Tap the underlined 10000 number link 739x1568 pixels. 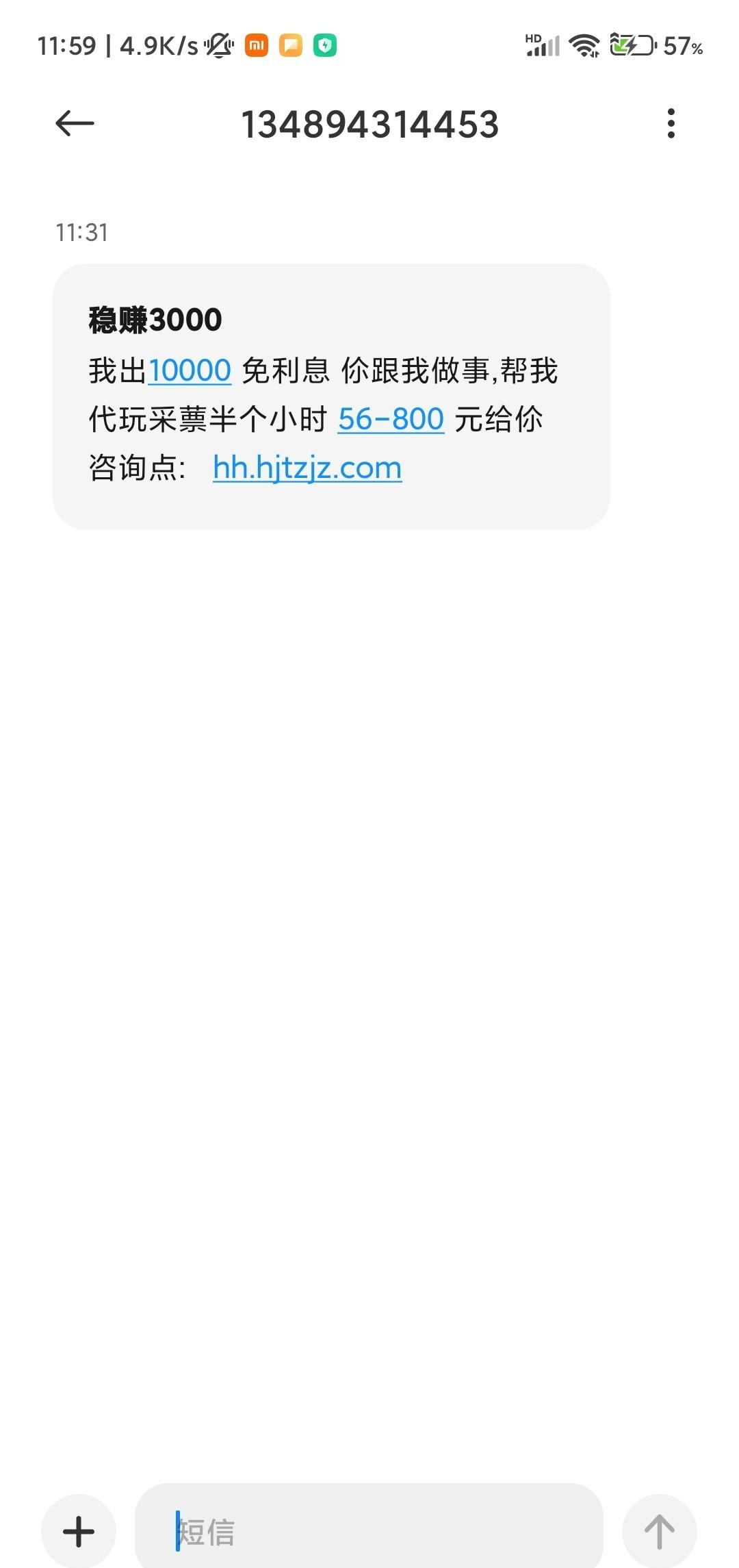pyautogui.click(x=190, y=370)
